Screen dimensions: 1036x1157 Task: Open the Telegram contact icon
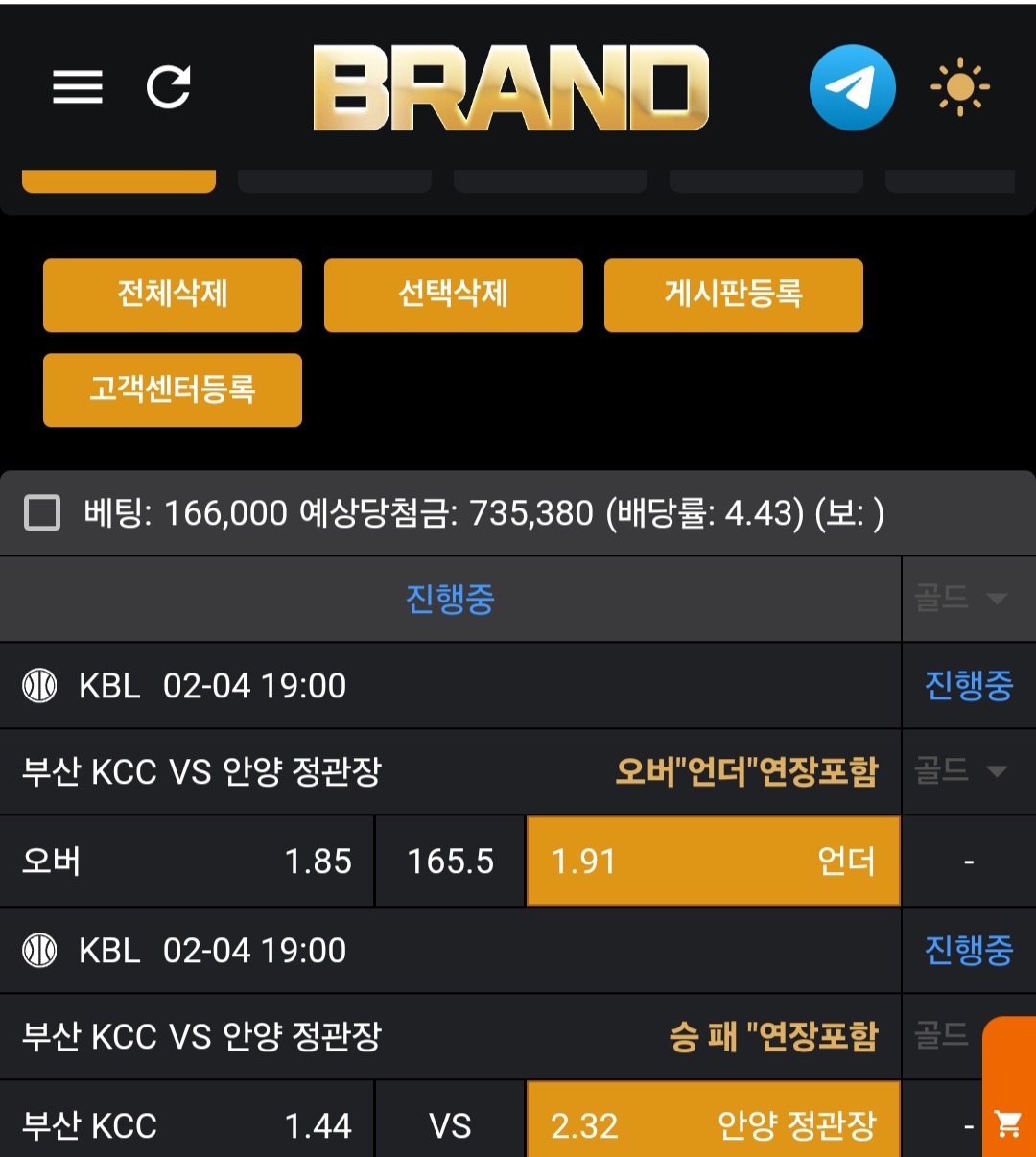coord(852,87)
